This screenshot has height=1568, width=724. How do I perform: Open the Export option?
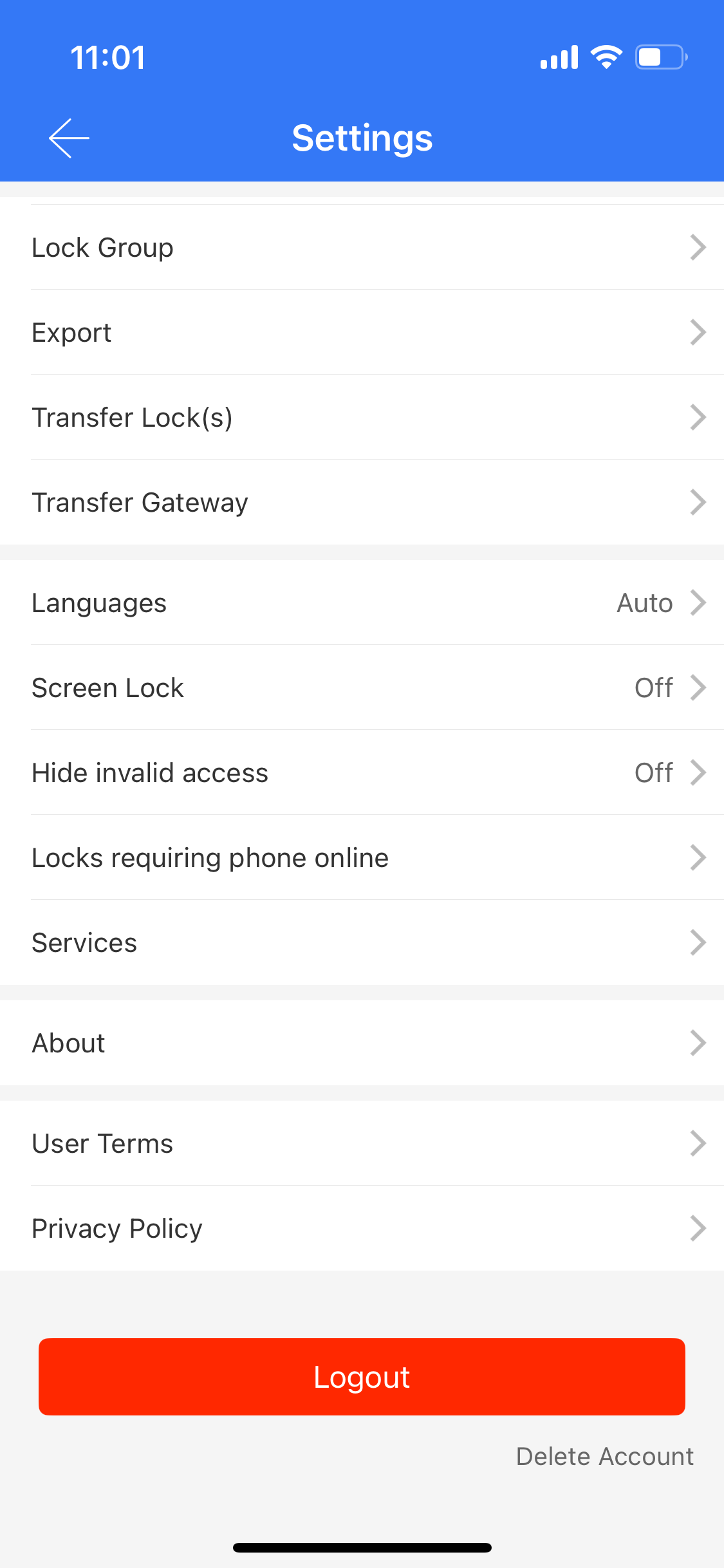coord(362,332)
